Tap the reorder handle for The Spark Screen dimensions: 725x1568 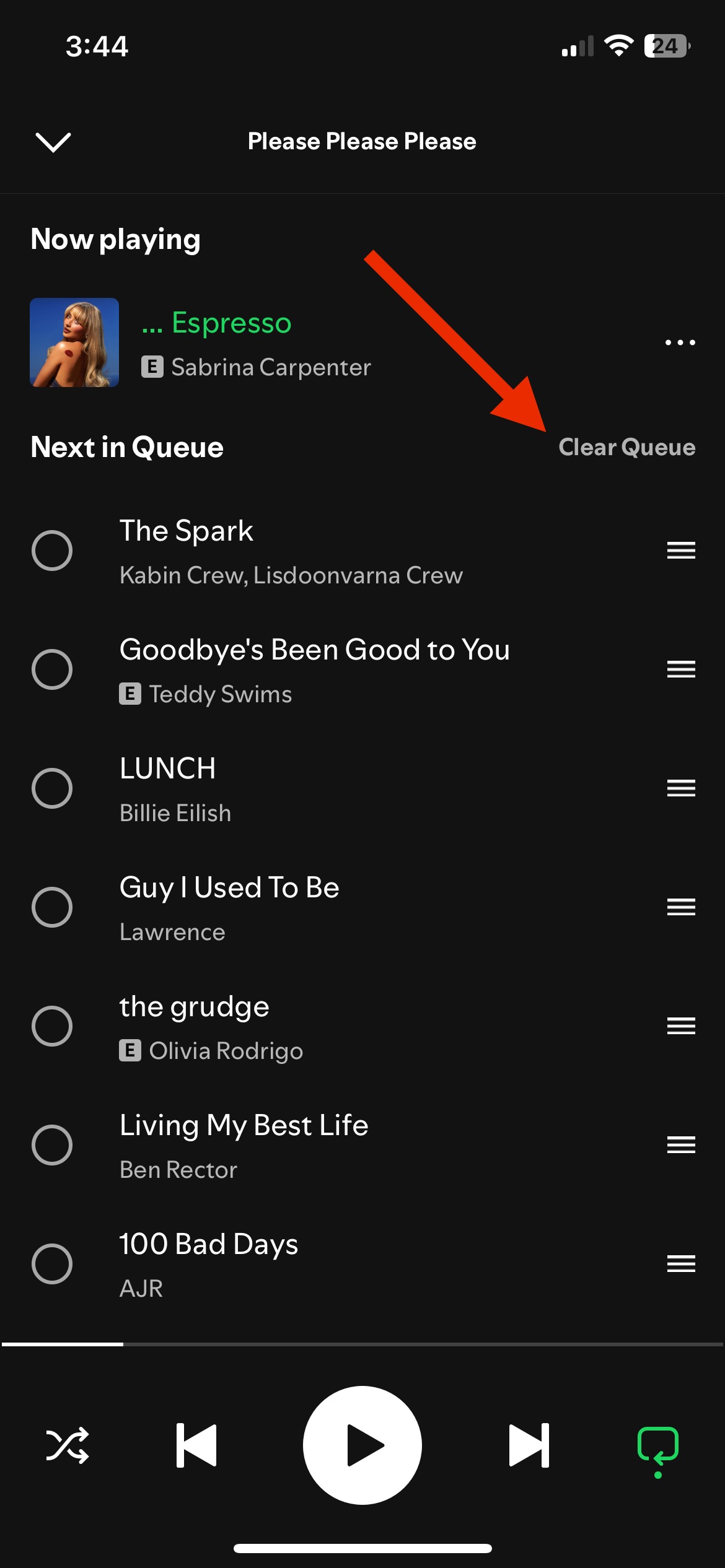pos(680,550)
